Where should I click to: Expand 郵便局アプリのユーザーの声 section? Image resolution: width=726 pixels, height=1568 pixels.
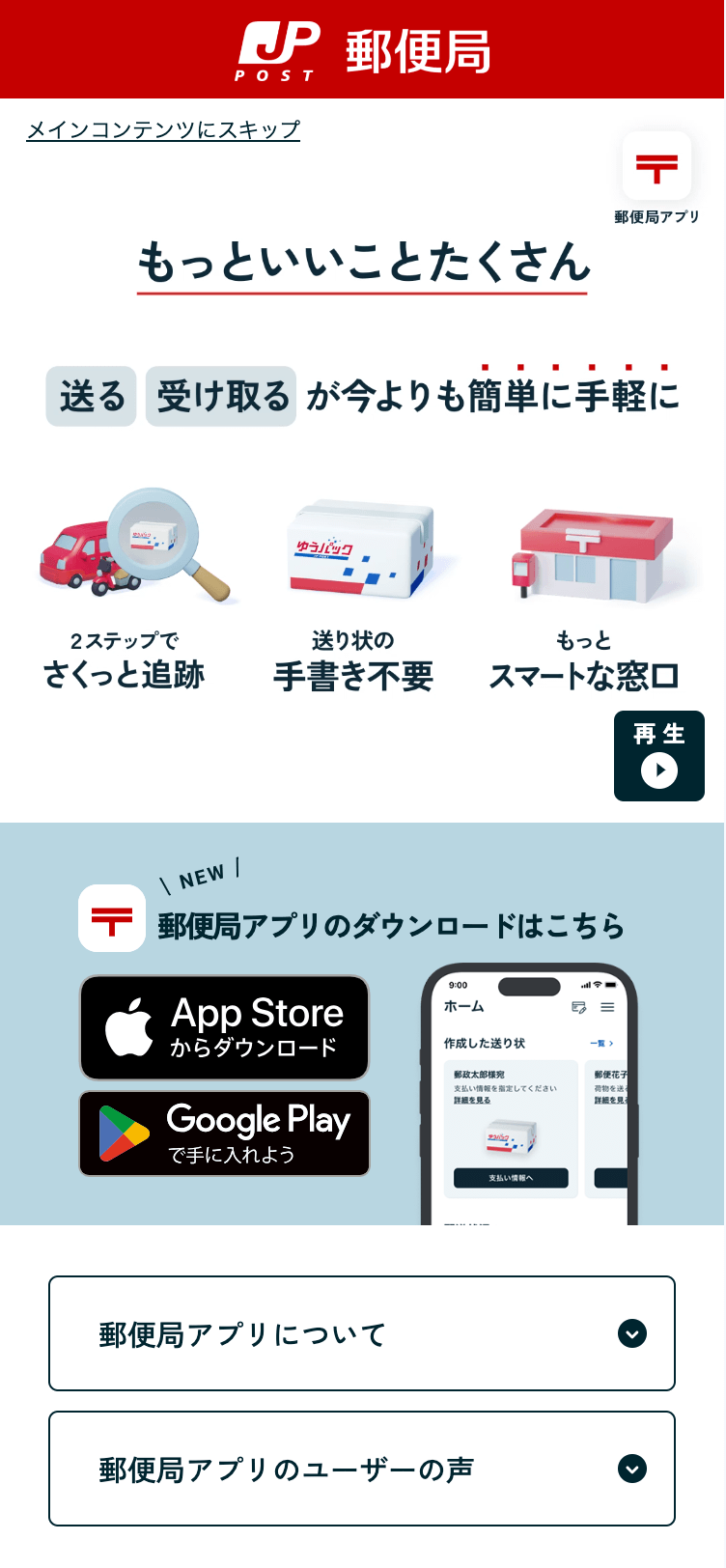tap(362, 1469)
